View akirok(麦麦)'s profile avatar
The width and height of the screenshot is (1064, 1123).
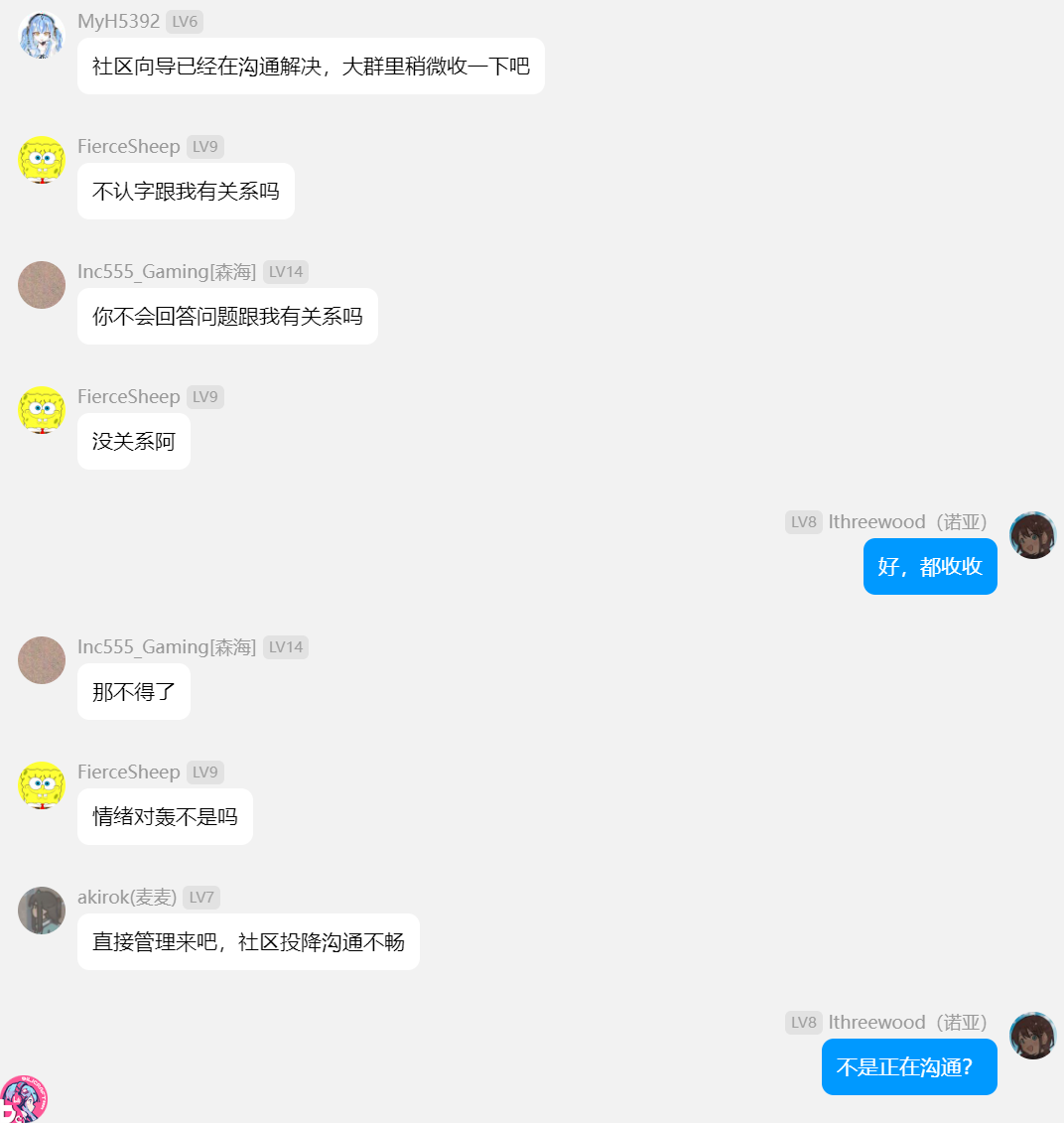pos(42,911)
